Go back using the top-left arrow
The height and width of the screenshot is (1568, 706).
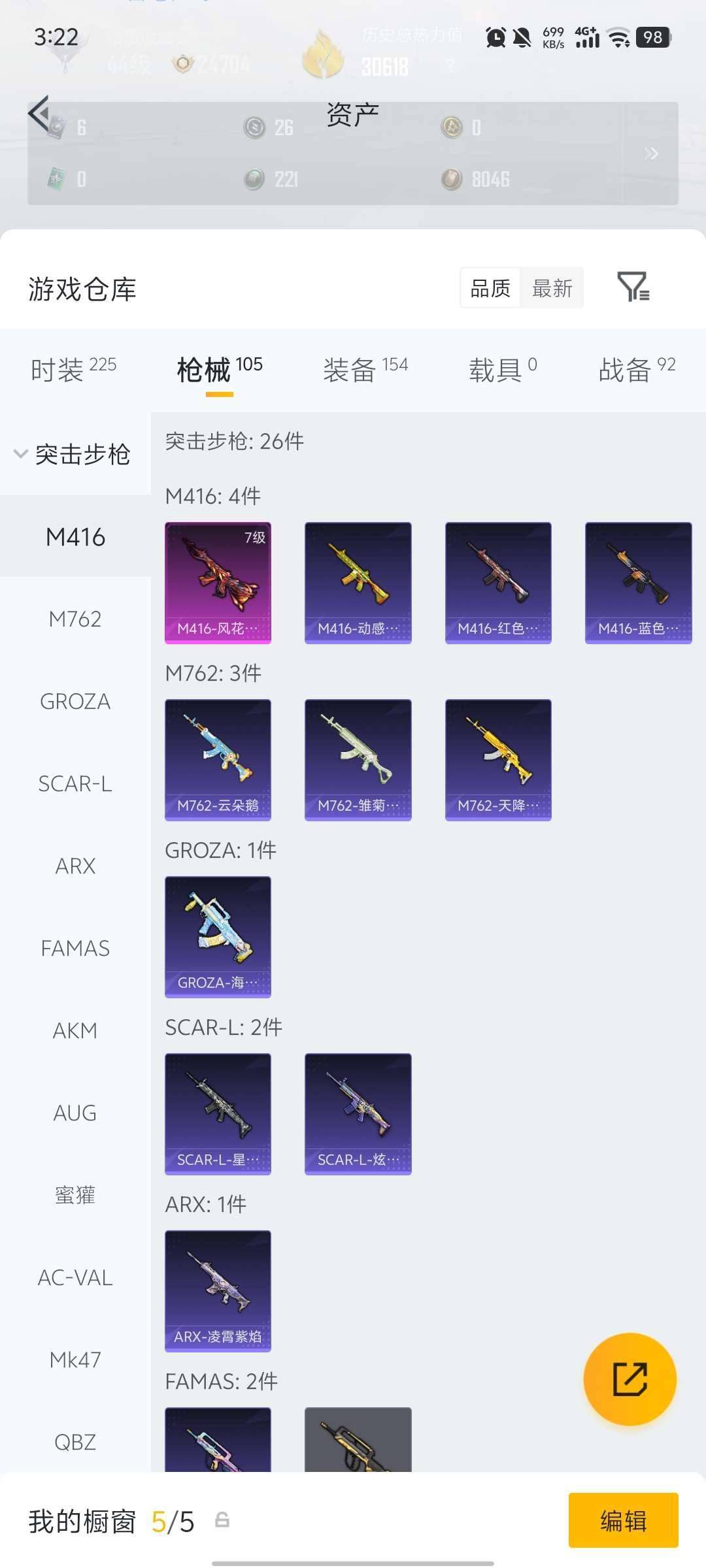click(x=39, y=113)
